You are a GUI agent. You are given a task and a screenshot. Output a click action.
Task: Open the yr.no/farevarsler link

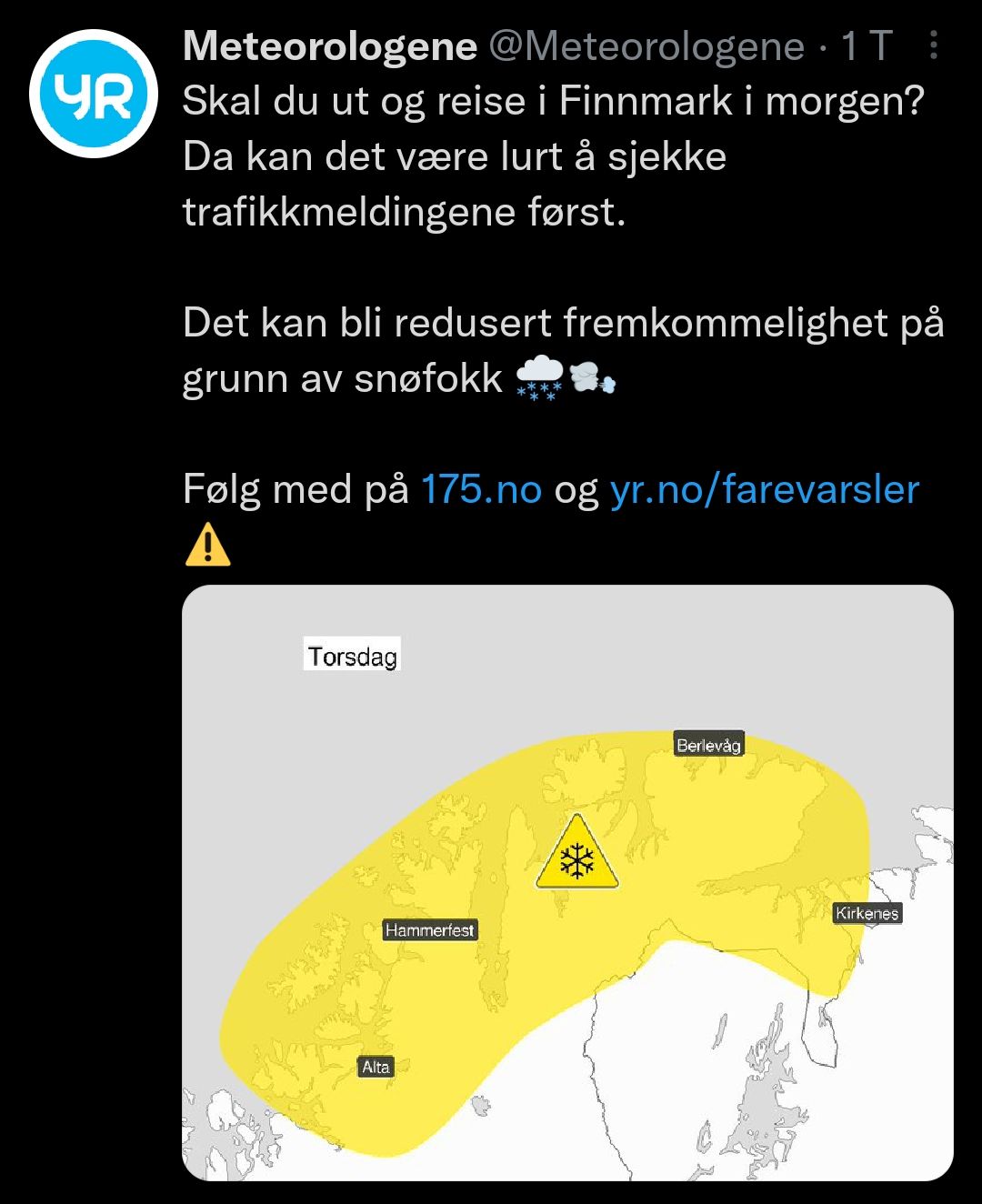(x=765, y=490)
